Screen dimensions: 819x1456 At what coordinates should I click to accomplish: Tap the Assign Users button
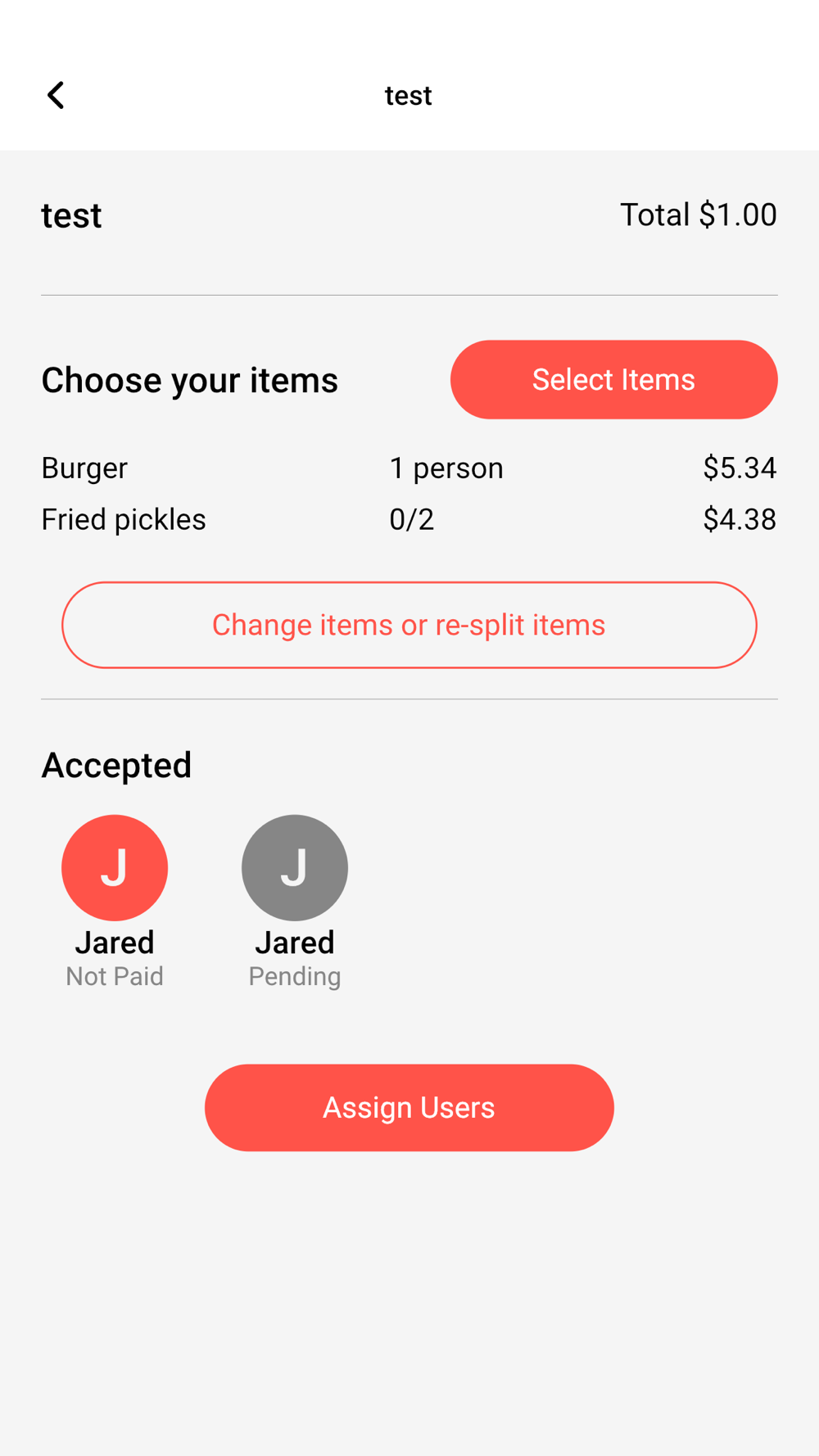409,1107
